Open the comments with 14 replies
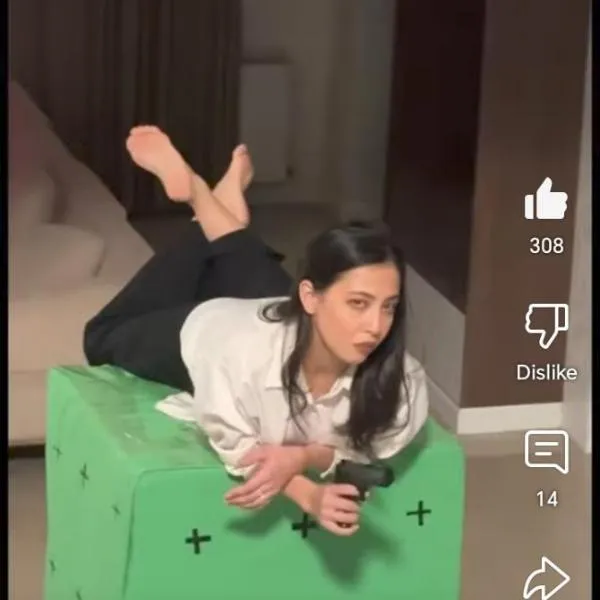Screen dimensions: 600x600 click(546, 452)
